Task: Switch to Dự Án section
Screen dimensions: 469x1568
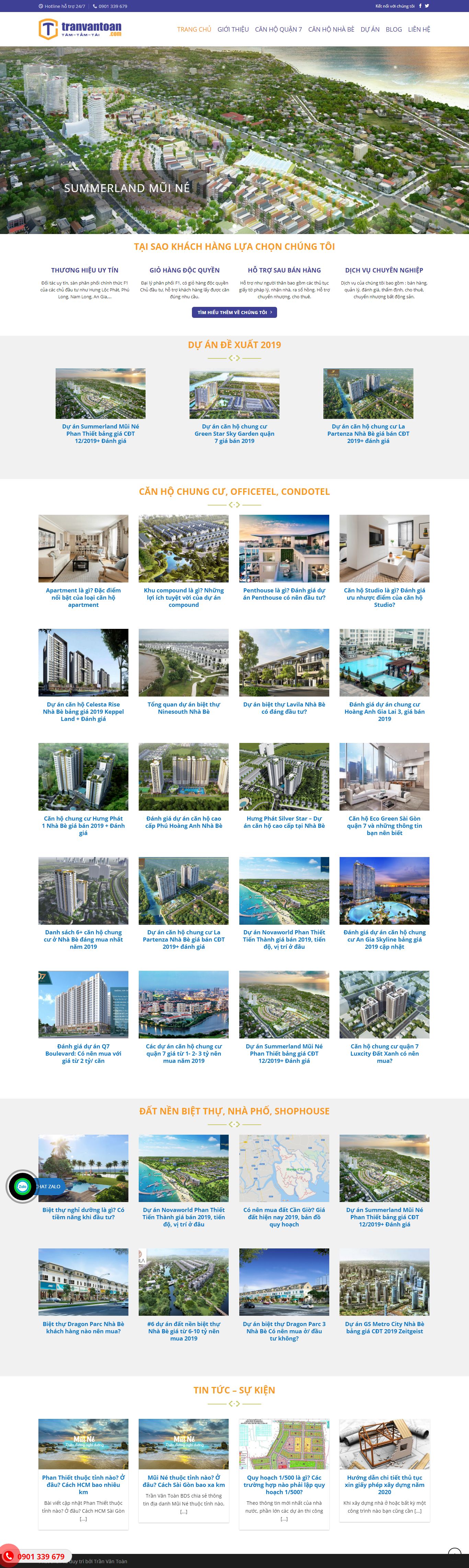Action: point(370,29)
